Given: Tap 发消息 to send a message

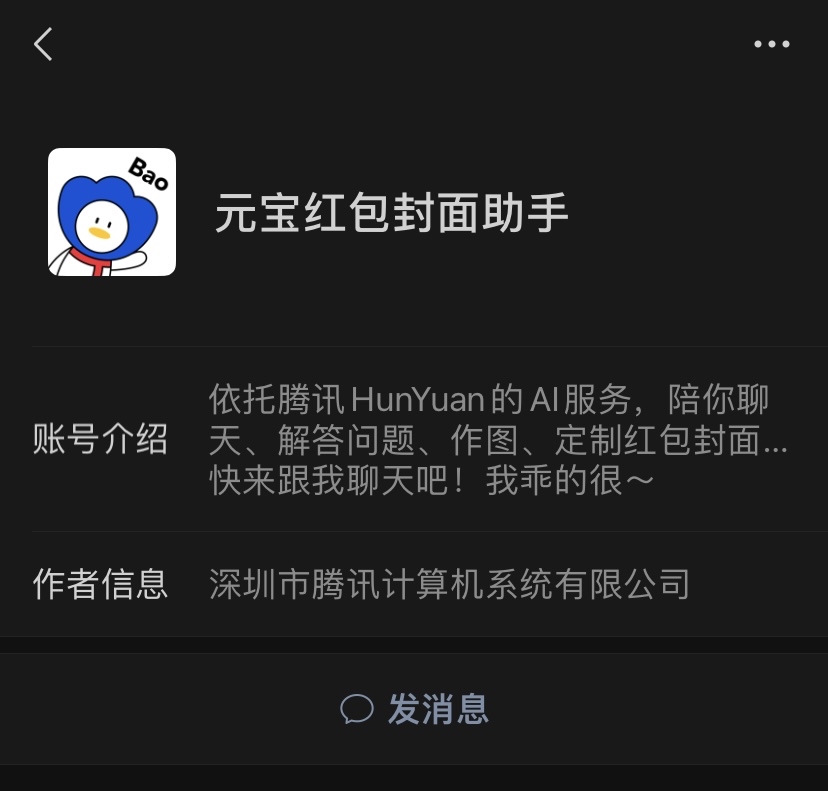Looking at the screenshot, I should pos(415,709).
